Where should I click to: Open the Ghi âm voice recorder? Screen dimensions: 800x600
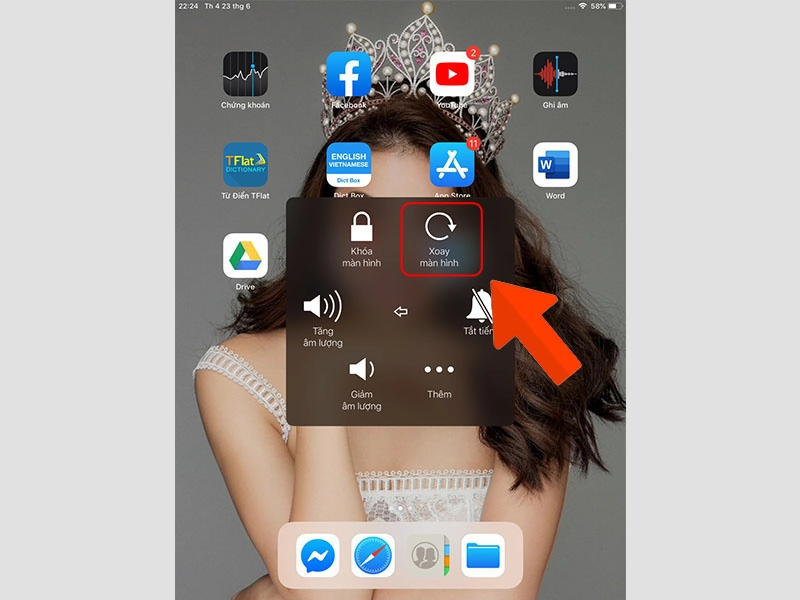[x=555, y=74]
